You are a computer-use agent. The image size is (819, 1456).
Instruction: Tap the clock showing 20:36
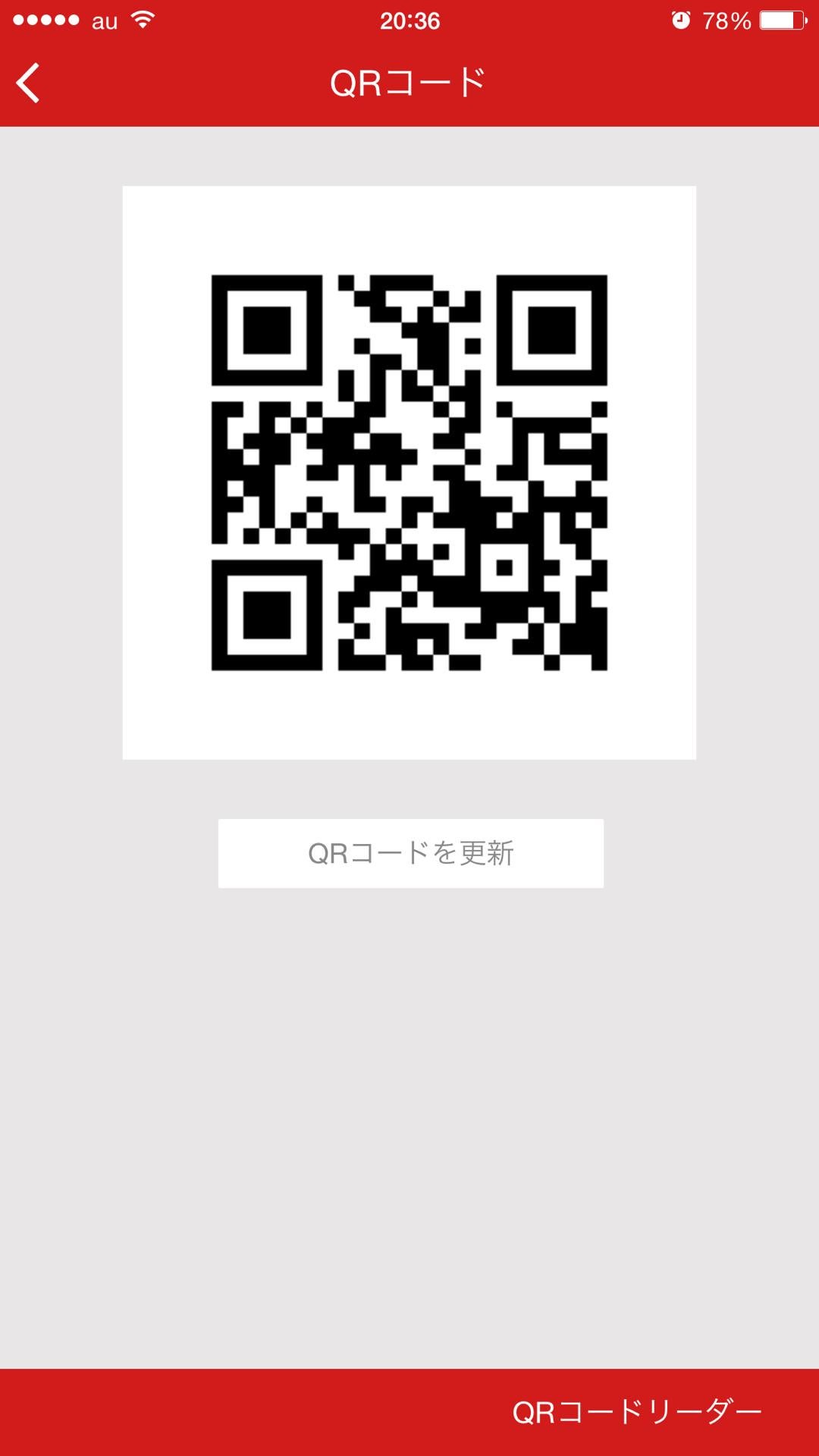pos(409,22)
